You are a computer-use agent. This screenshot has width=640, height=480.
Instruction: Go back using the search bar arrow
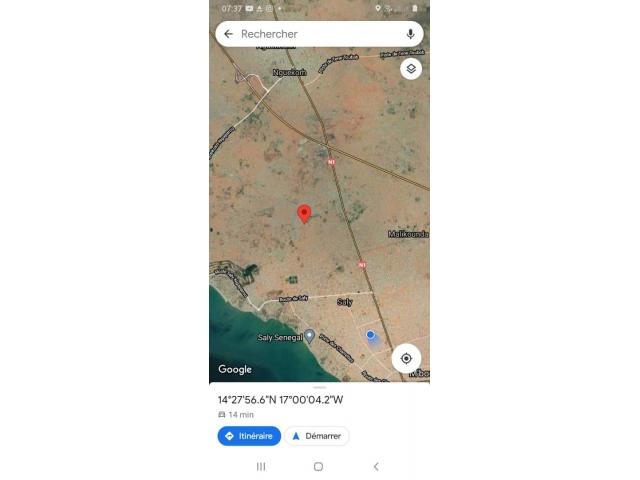pos(228,34)
